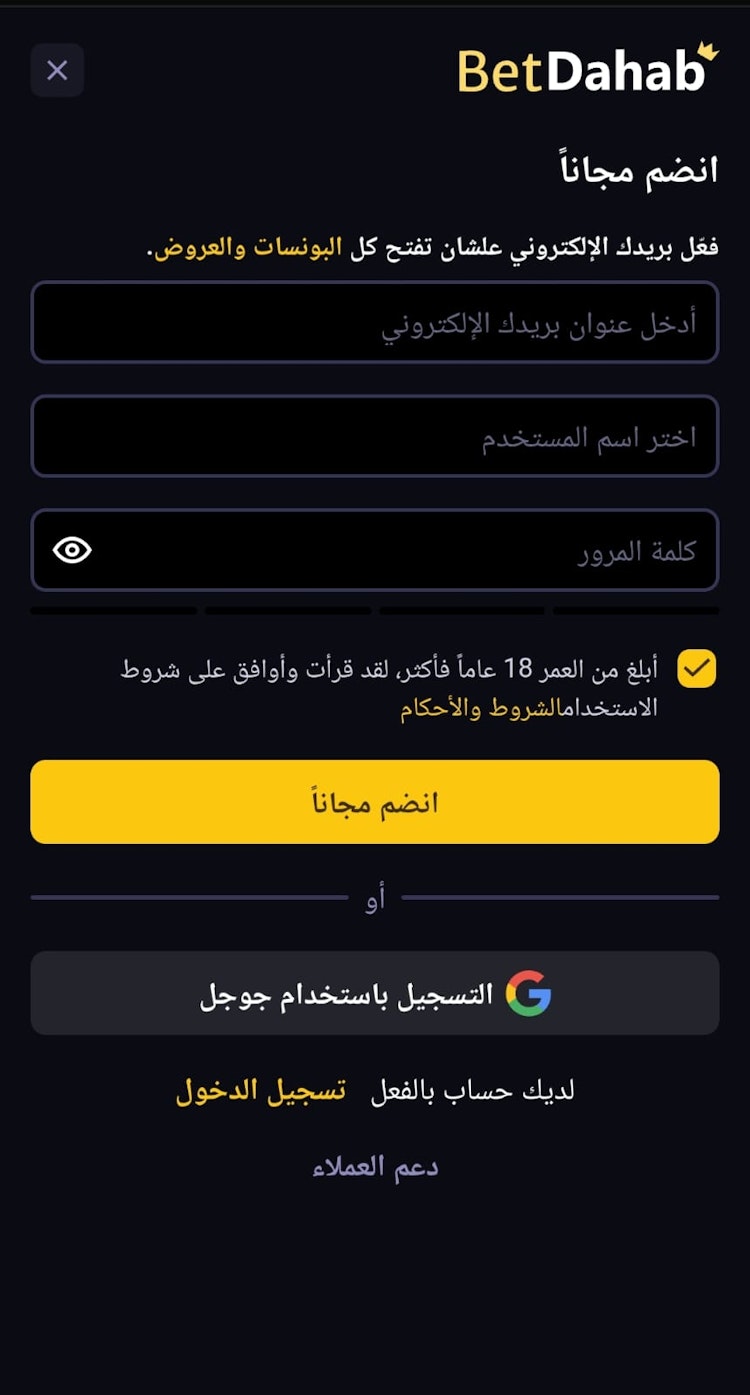Click the close X icon
The height and width of the screenshot is (1395, 750).
coord(57,70)
